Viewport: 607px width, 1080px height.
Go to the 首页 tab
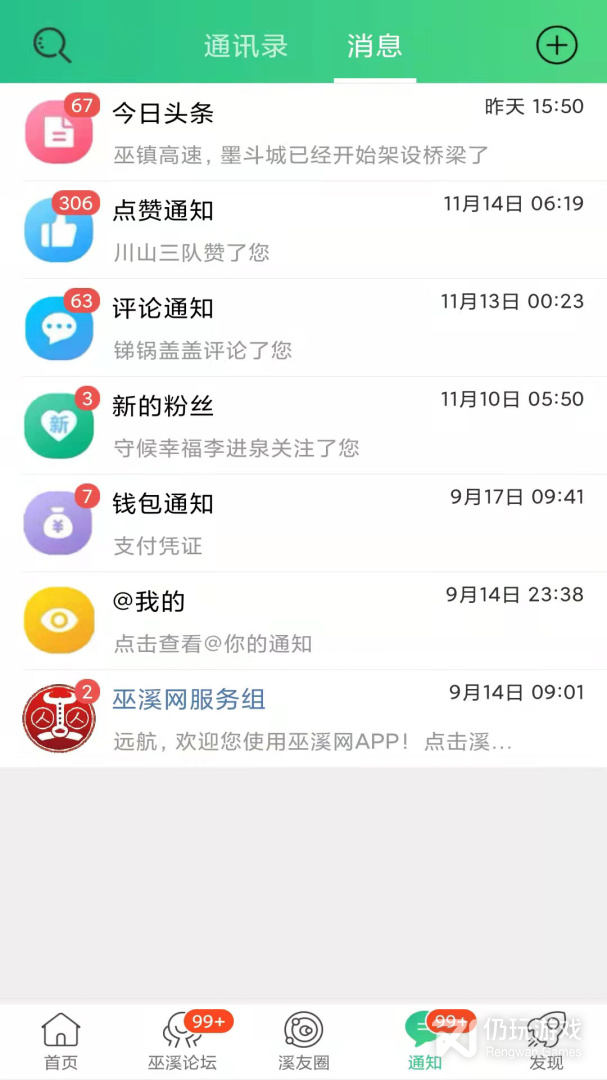pos(61,1041)
